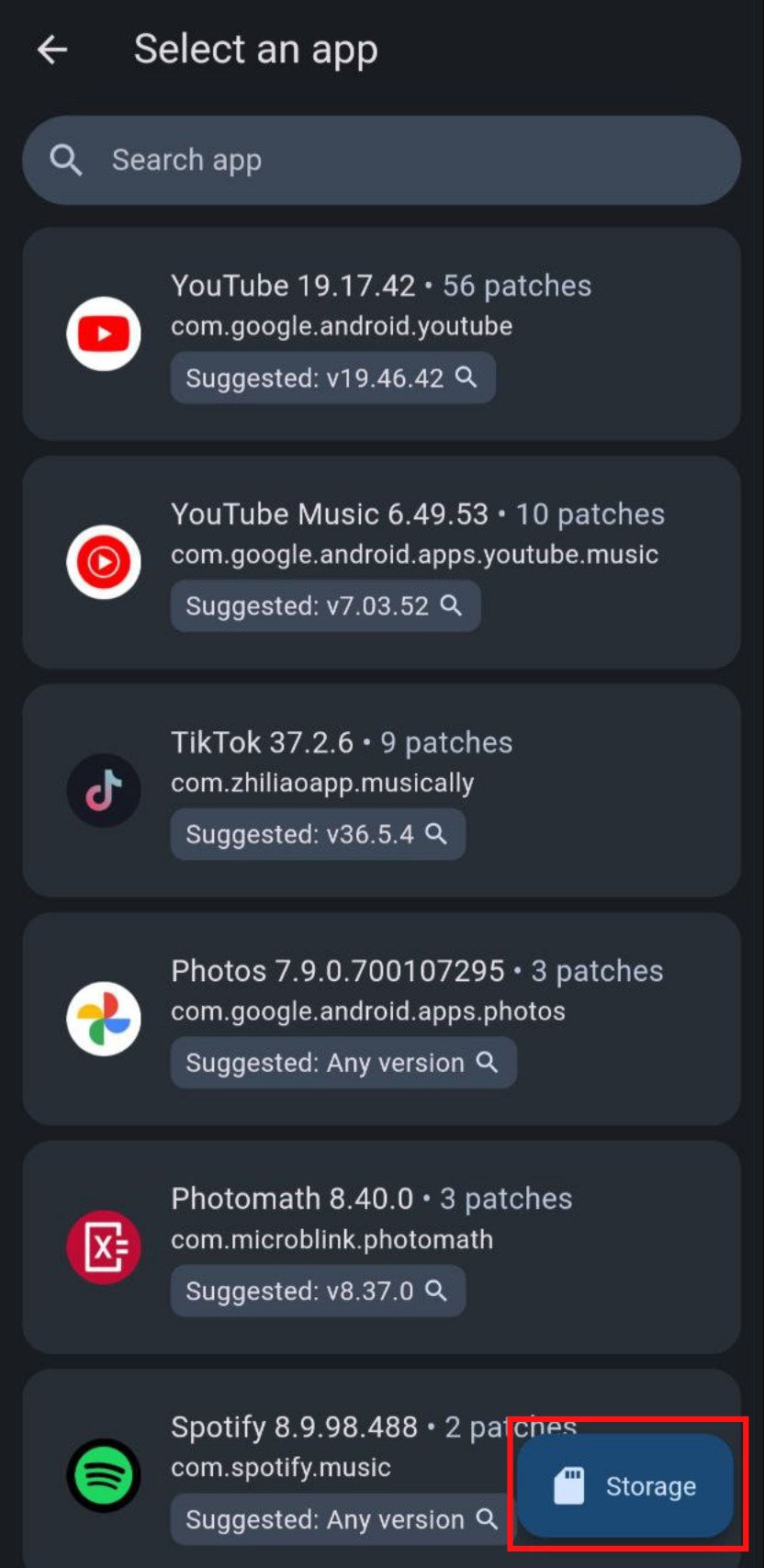Tap the Search app field
The image size is (764, 1568).
point(381,160)
